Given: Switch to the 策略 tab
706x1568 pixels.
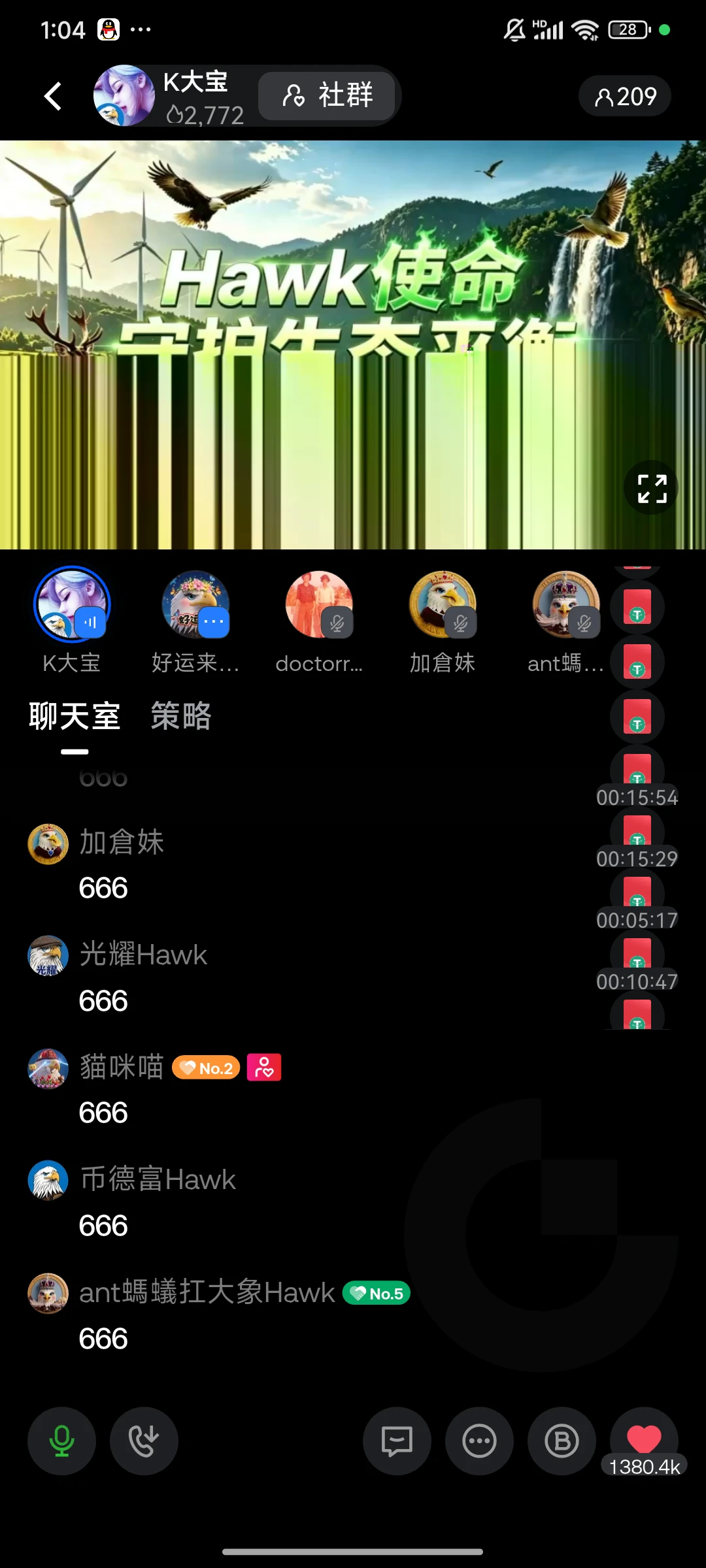Looking at the screenshot, I should click(x=181, y=716).
